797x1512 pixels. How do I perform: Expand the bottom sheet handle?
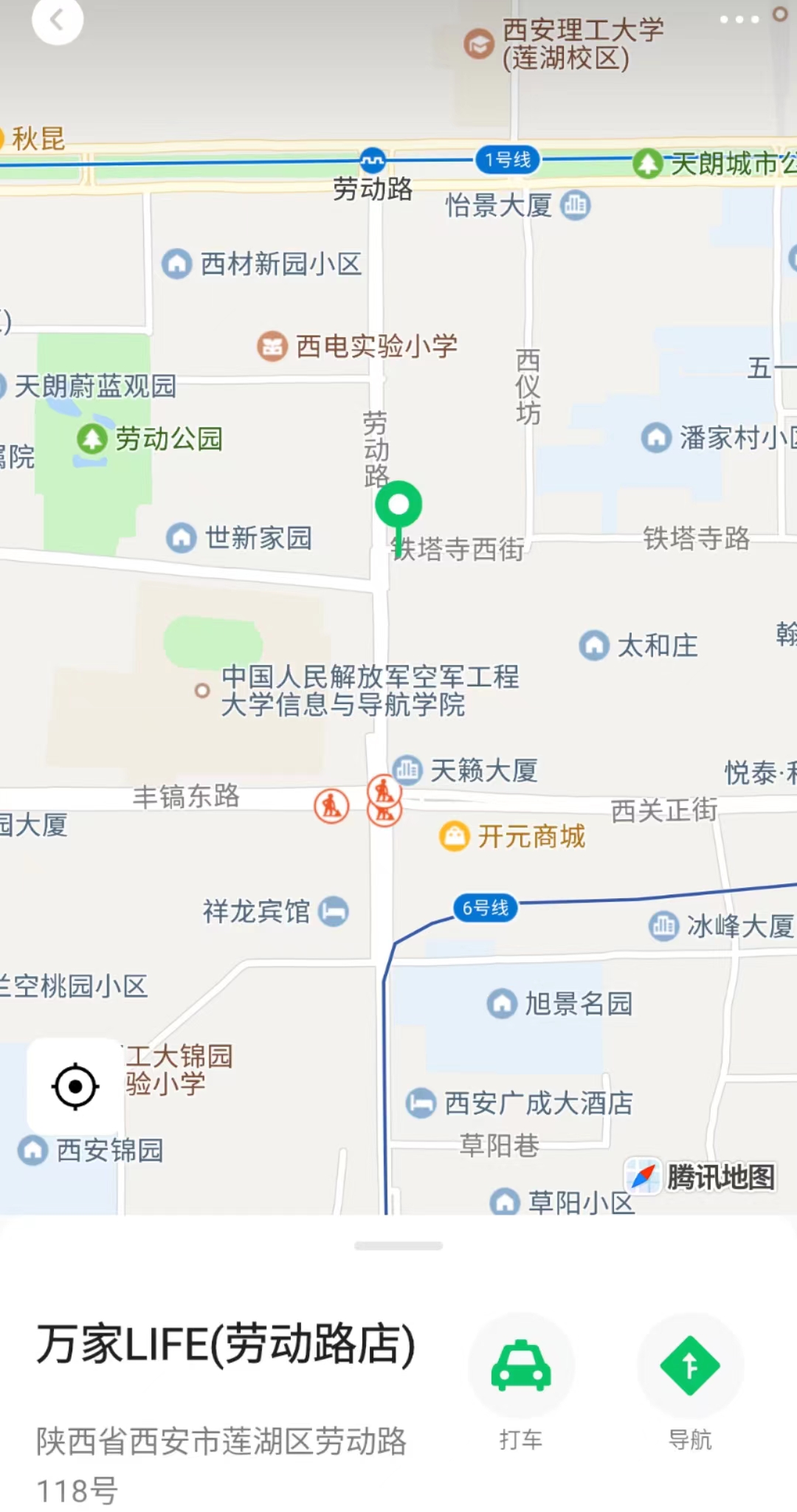[398, 1246]
